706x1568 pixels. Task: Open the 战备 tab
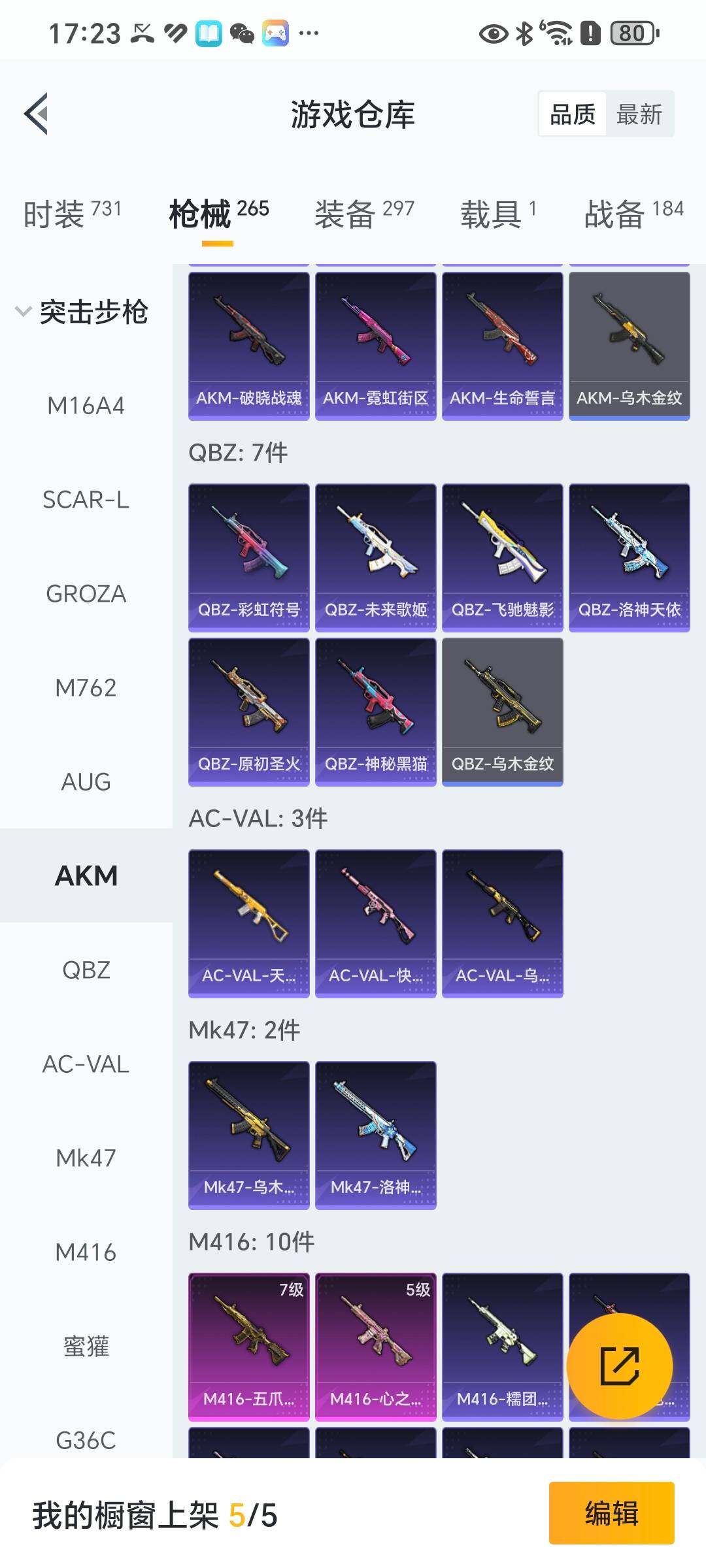[633, 214]
